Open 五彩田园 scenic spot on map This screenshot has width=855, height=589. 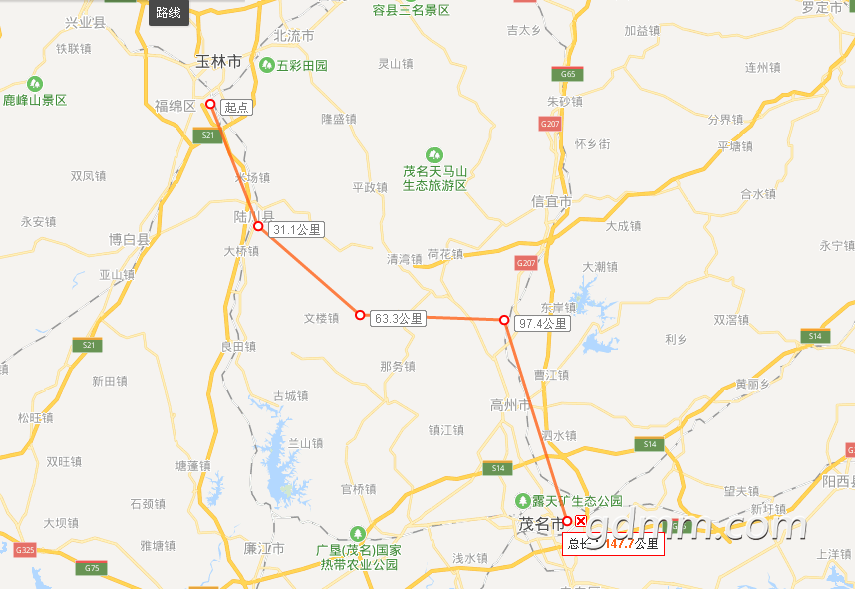267,65
